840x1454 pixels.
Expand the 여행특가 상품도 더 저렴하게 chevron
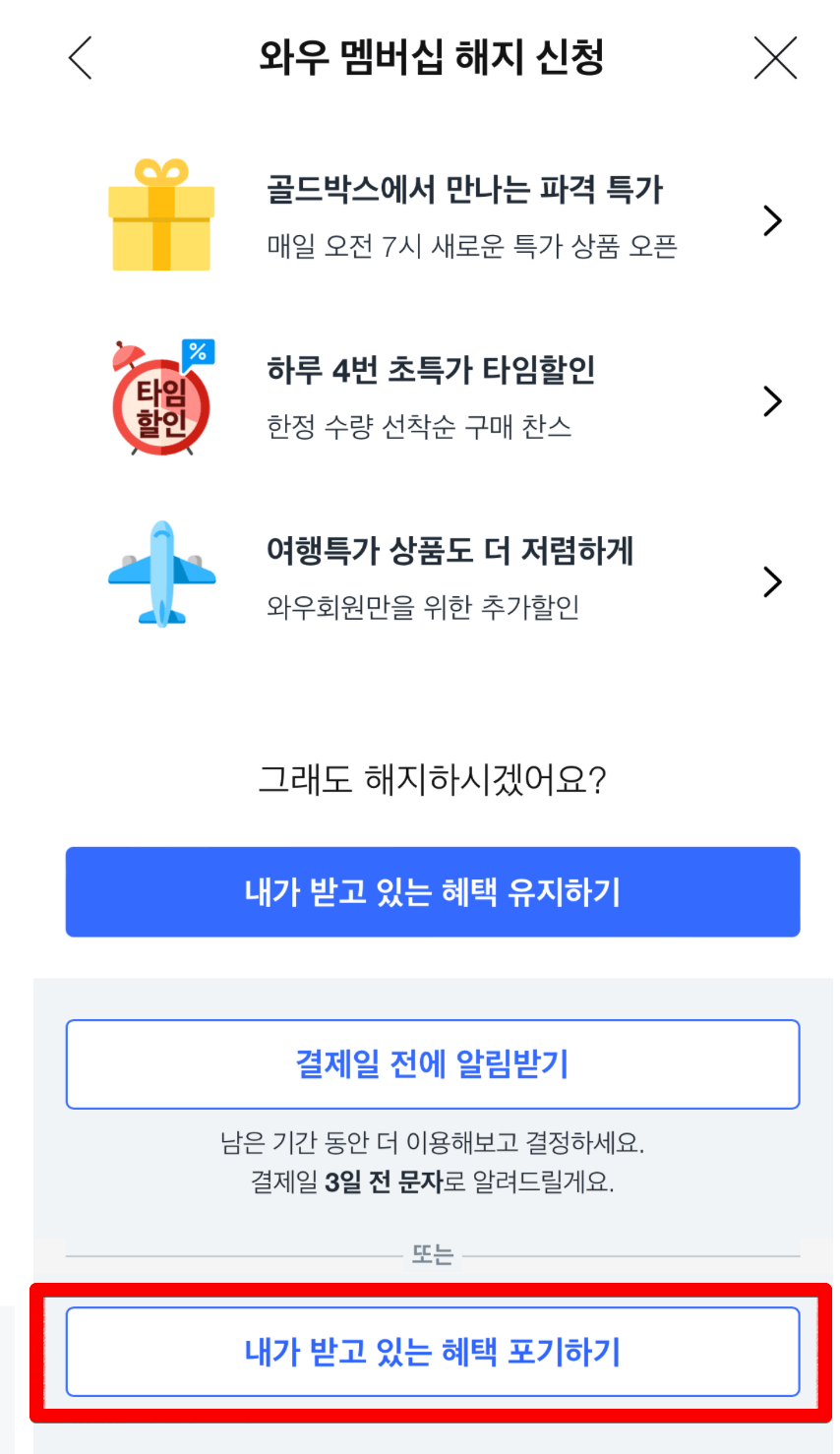tap(773, 581)
